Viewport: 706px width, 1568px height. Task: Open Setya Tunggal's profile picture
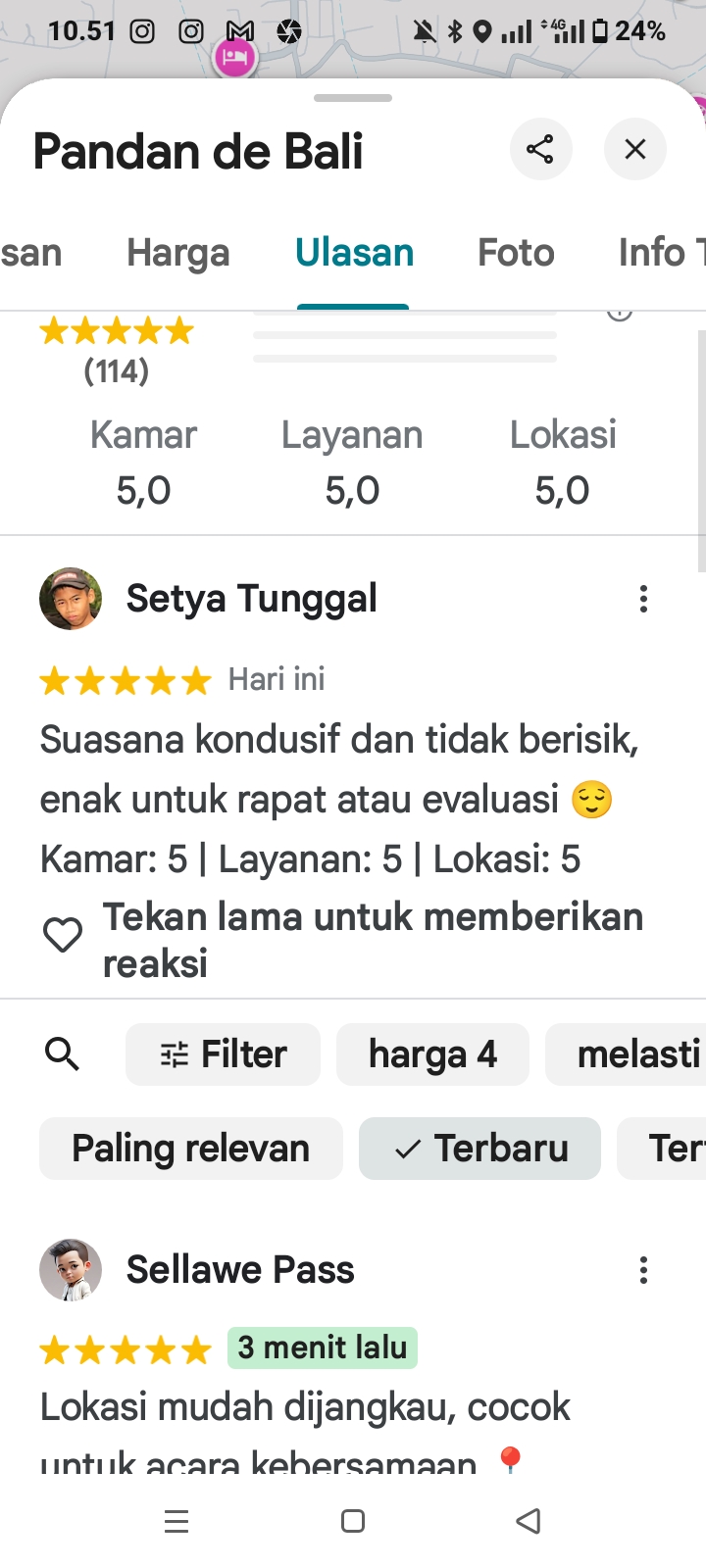click(71, 599)
